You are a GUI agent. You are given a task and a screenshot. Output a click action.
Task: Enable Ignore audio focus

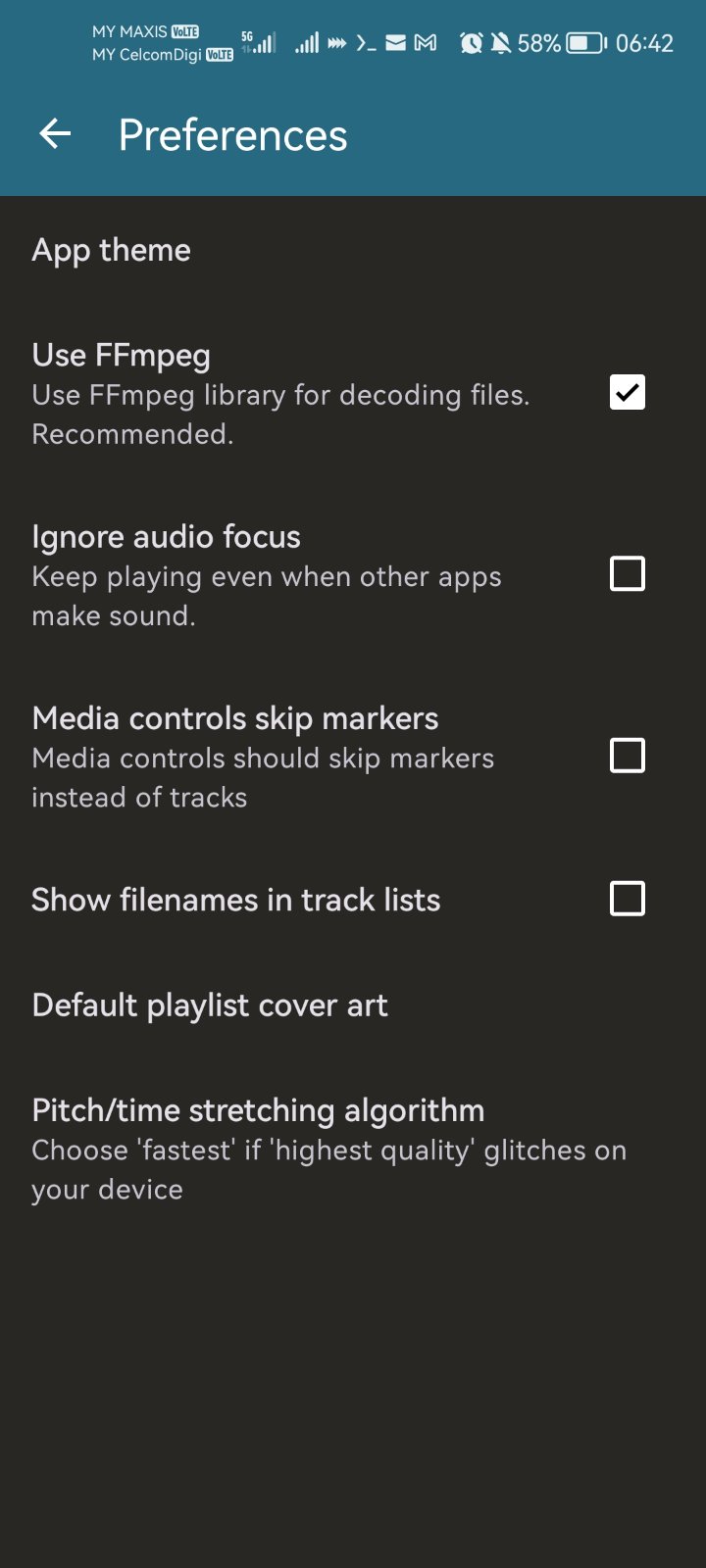click(628, 574)
